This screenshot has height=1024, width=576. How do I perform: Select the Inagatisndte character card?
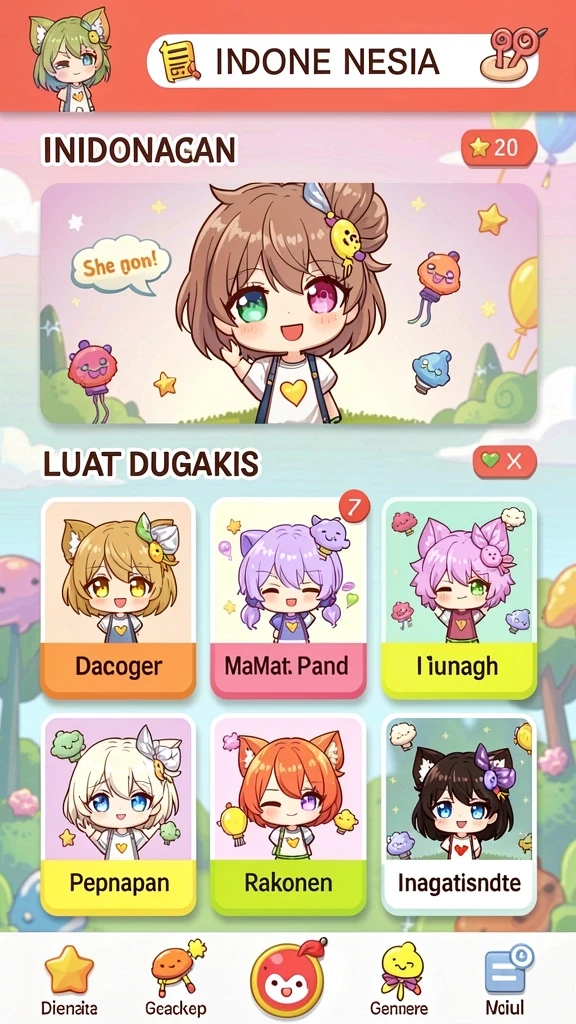459,814
